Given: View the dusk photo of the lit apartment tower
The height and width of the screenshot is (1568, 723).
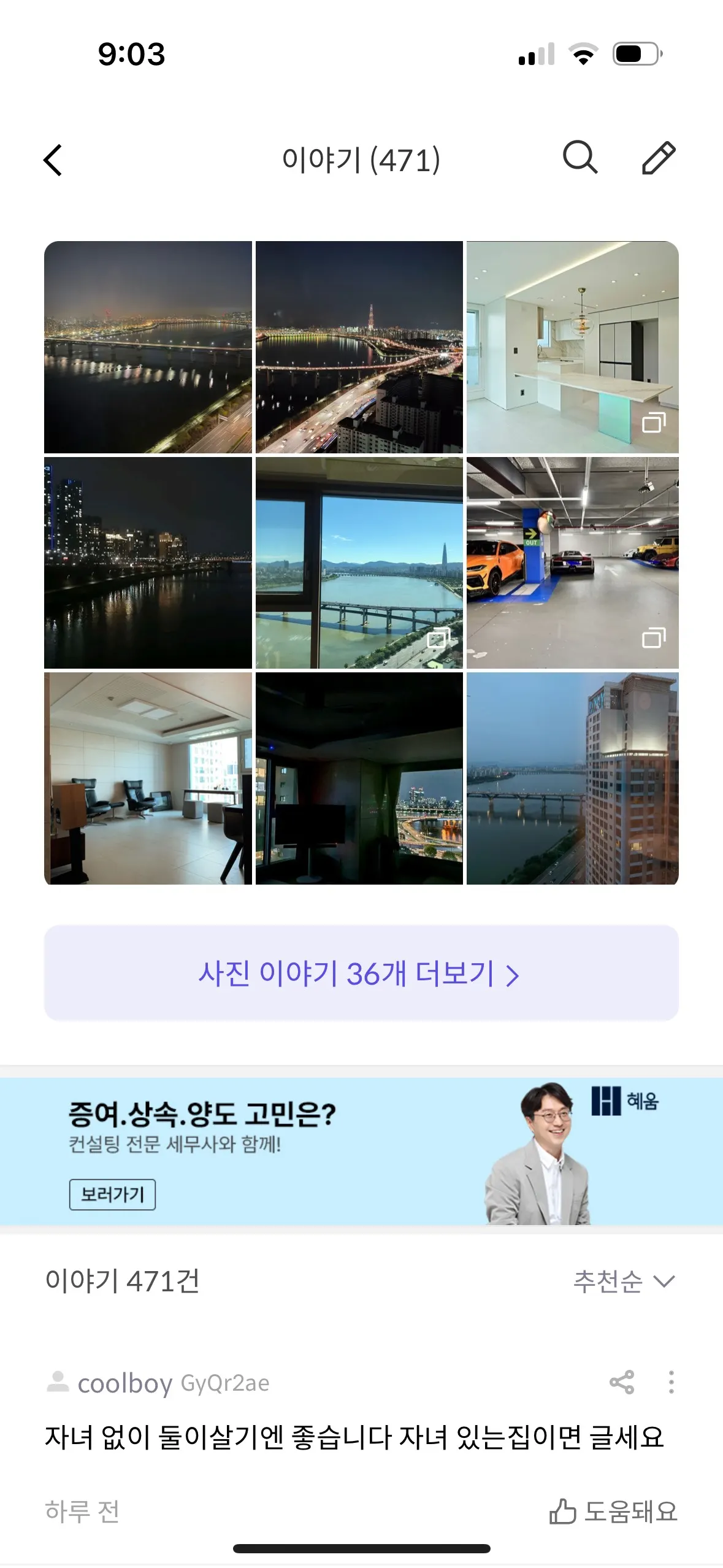Looking at the screenshot, I should pyautogui.click(x=572, y=778).
